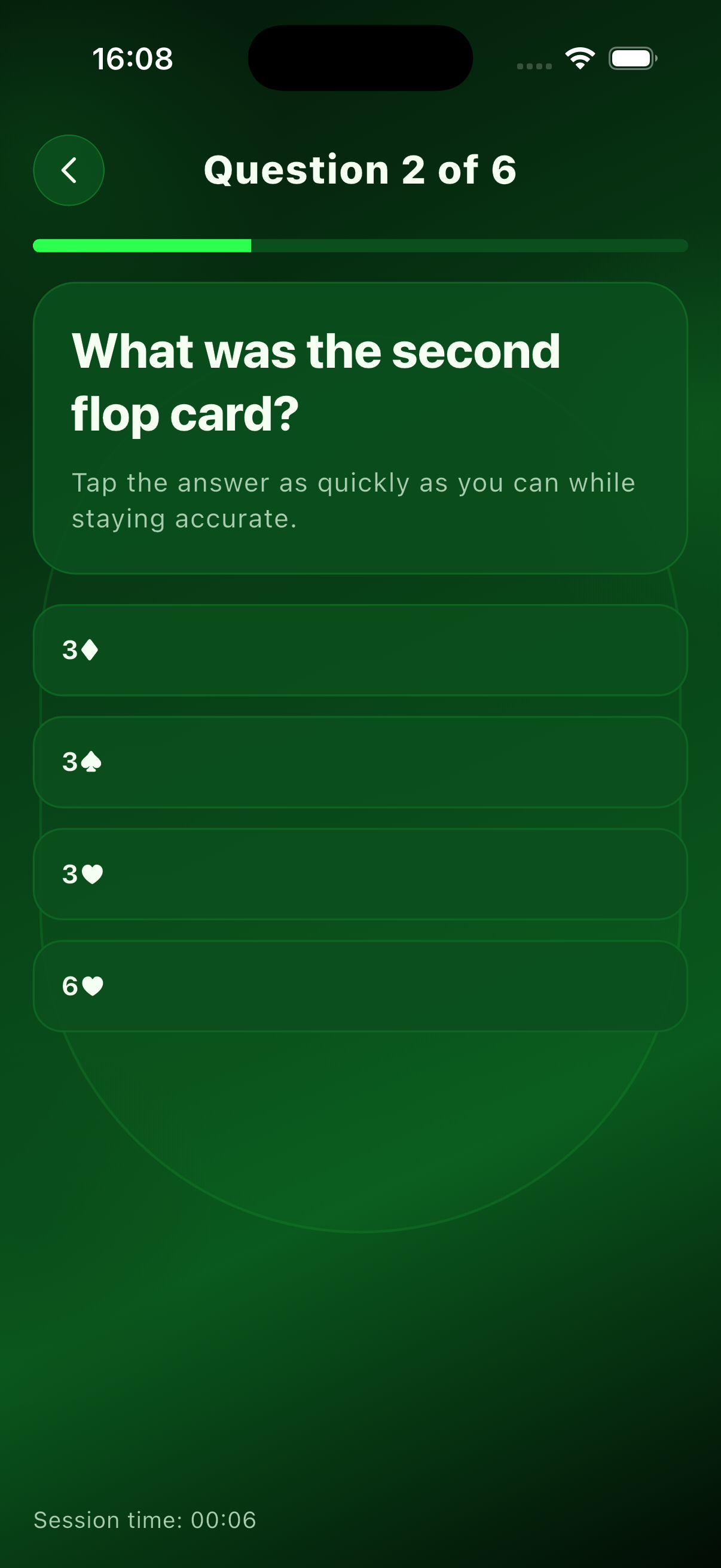Tap the diamond suit symbol on first answer
The height and width of the screenshot is (1568, 721).
[89, 649]
